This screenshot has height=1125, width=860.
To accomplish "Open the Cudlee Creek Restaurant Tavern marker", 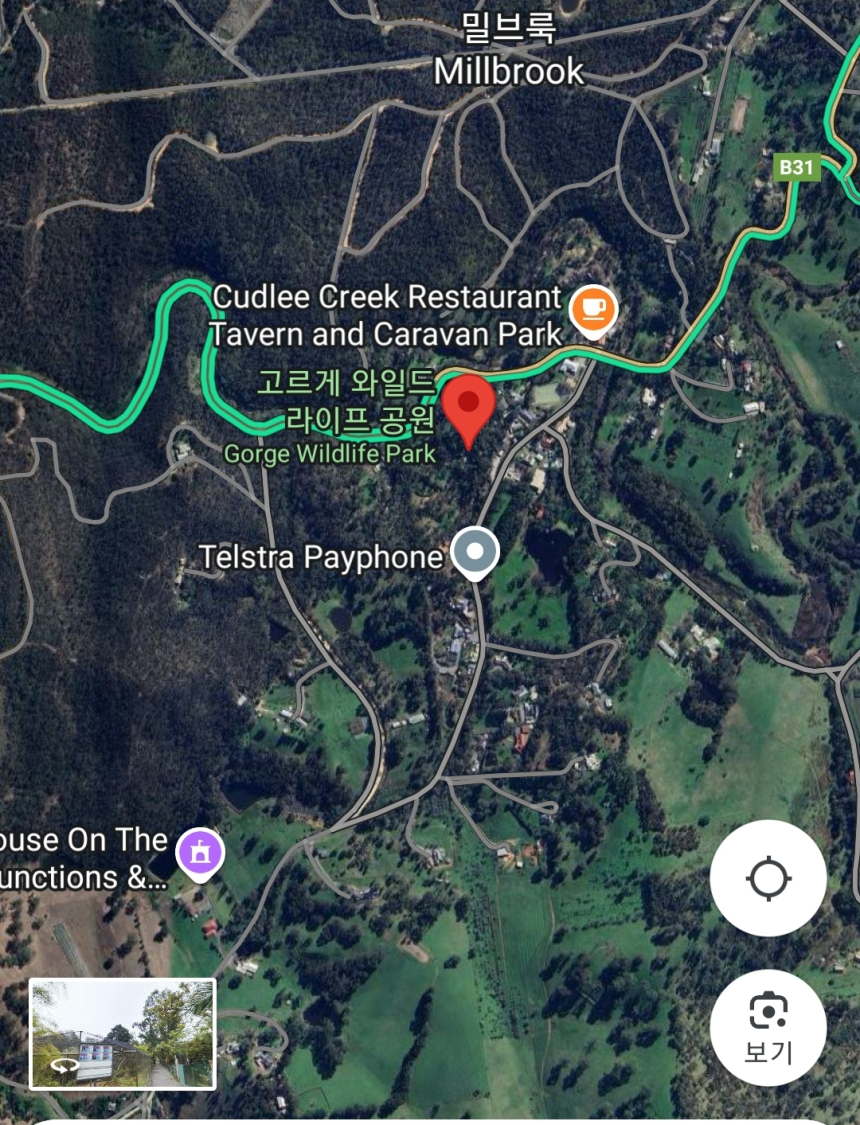I will coord(593,309).
